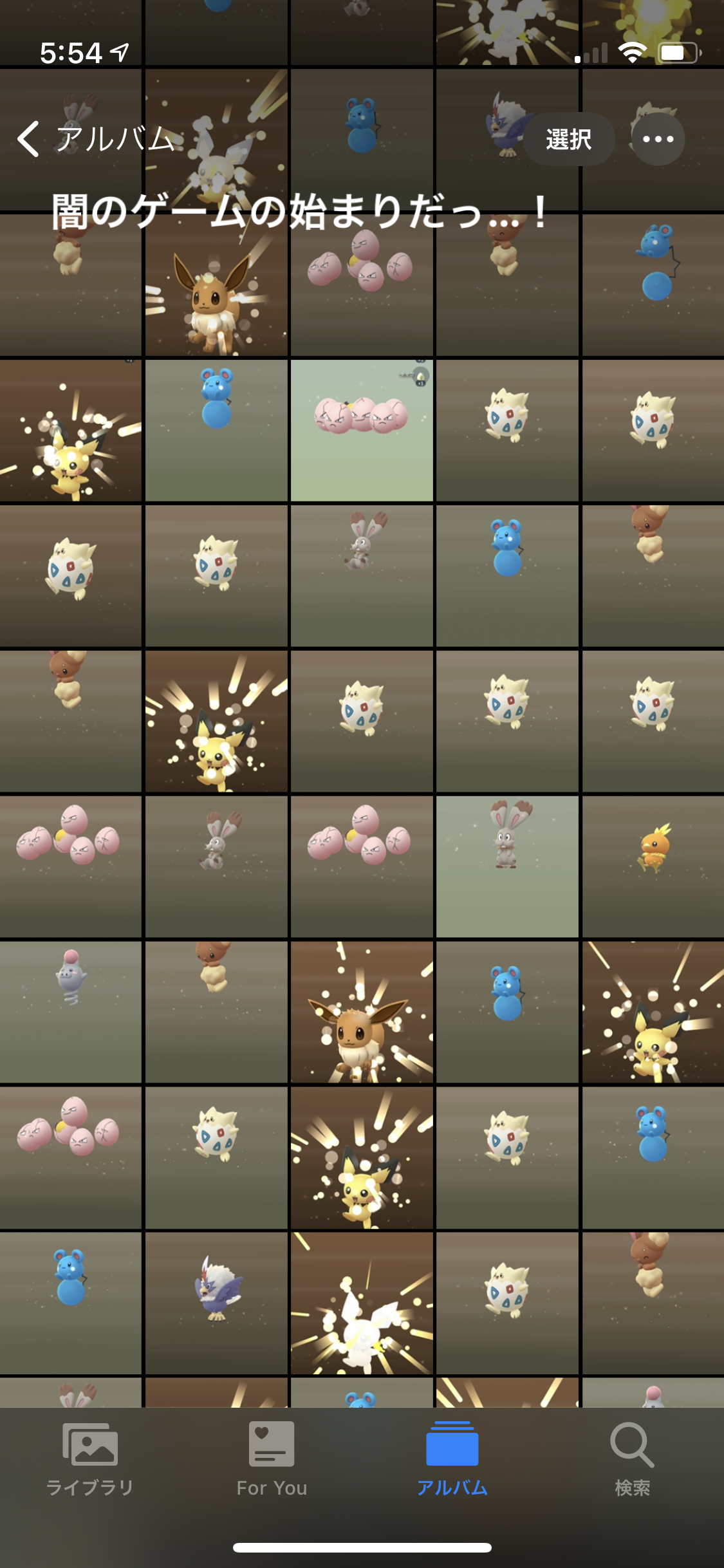Open the Rufflet photo beside the white flash photo
Image resolution: width=724 pixels, height=1568 pixels.
(216, 1303)
